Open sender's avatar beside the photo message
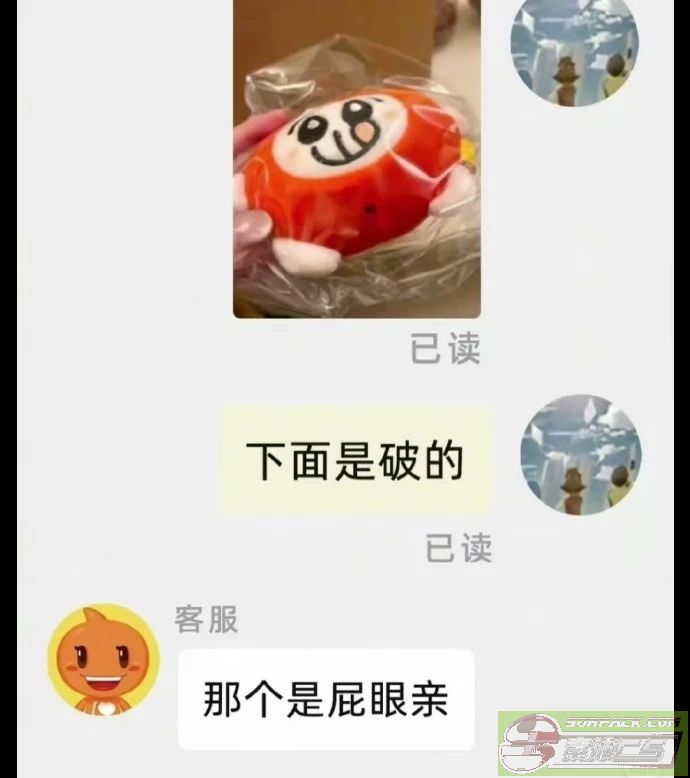Screen dimensions: 690x778 tap(574, 52)
